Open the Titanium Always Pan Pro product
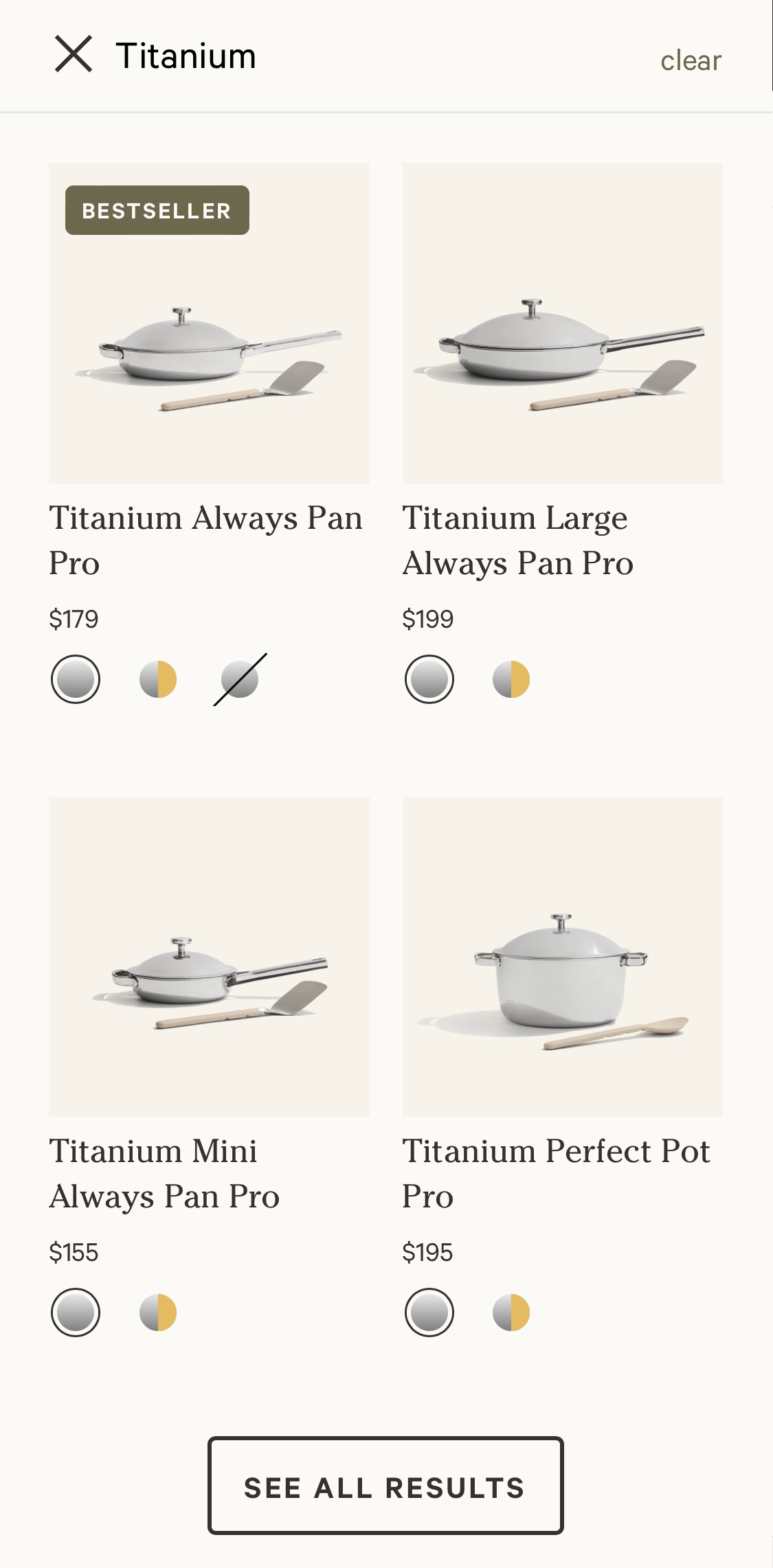The image size is (773, 1568). (x=209, y=323)
